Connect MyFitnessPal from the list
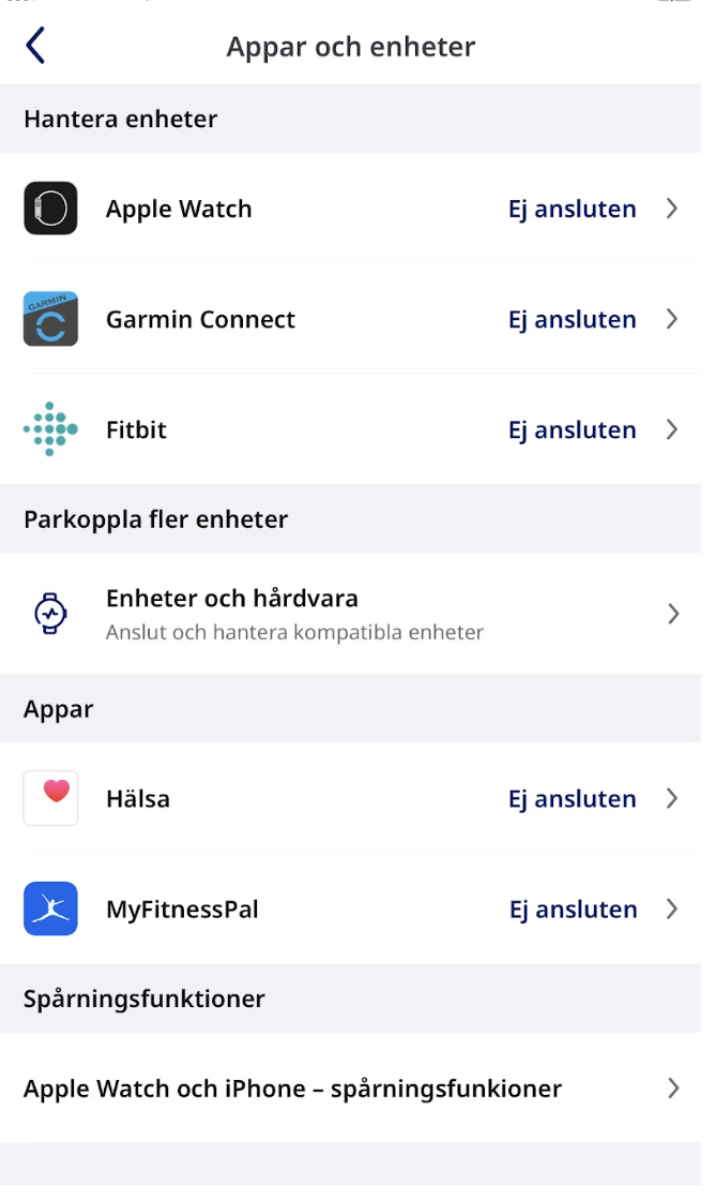The width and height of the screenshot is (706, 1198). (x=351, y=909)
